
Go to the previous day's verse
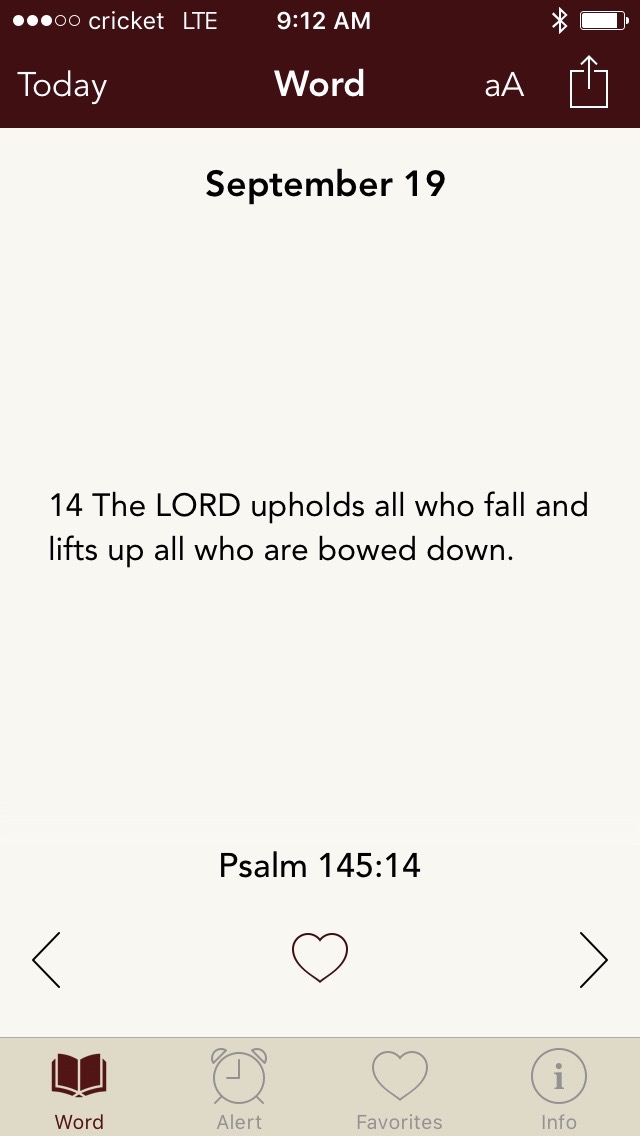(46, 960)
